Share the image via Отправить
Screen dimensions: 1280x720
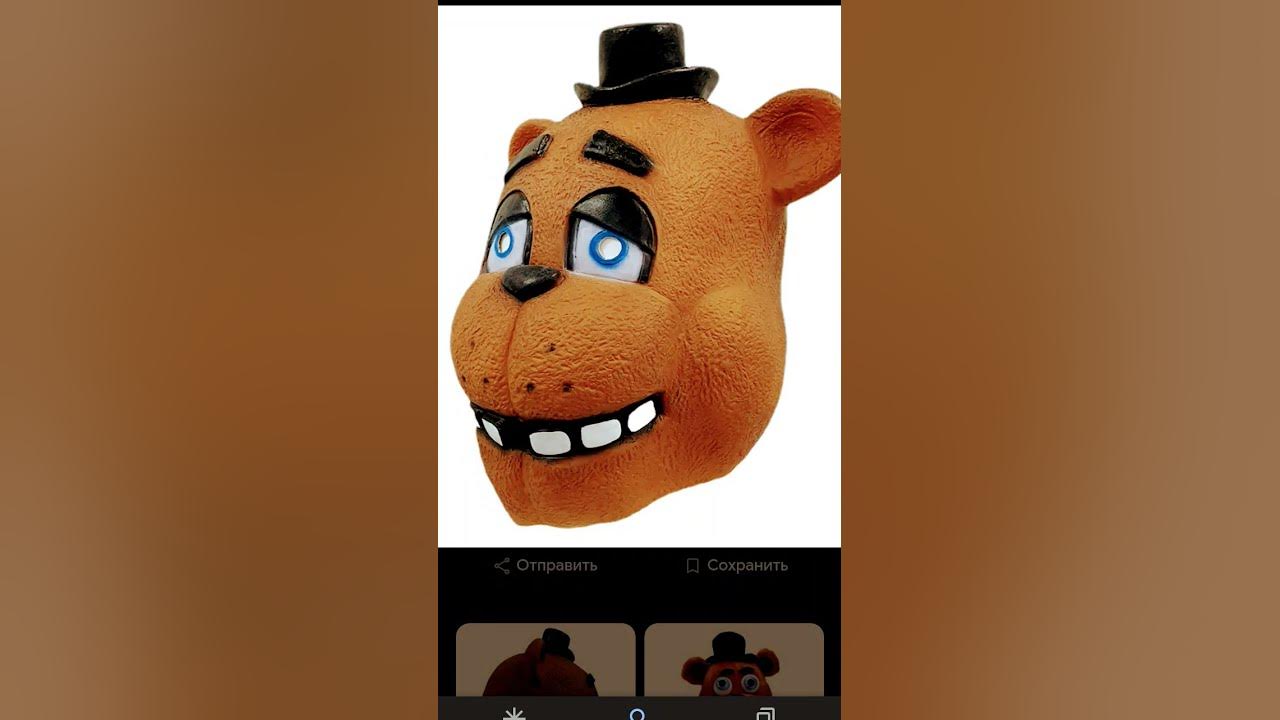[546, 566]
